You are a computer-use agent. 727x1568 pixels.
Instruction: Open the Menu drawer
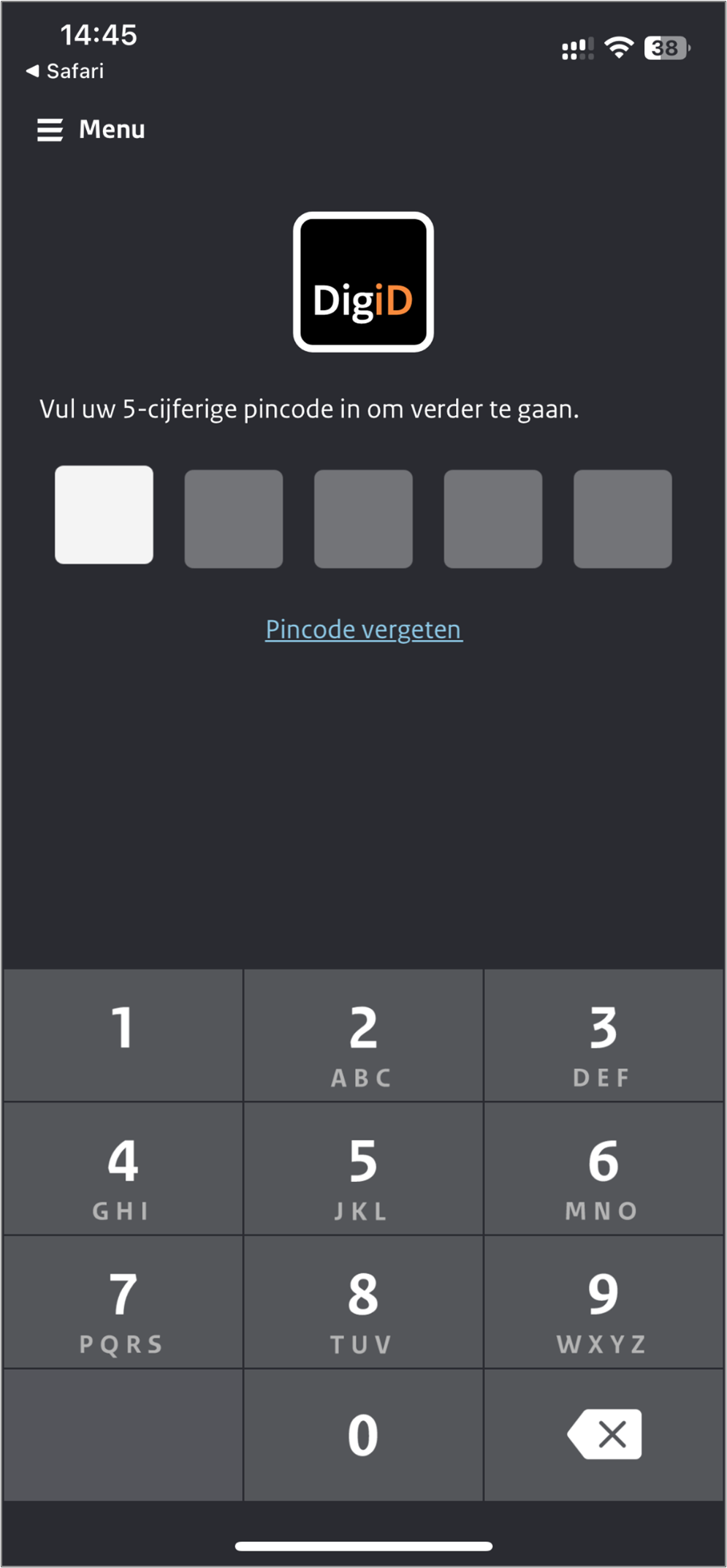[91, 129]
